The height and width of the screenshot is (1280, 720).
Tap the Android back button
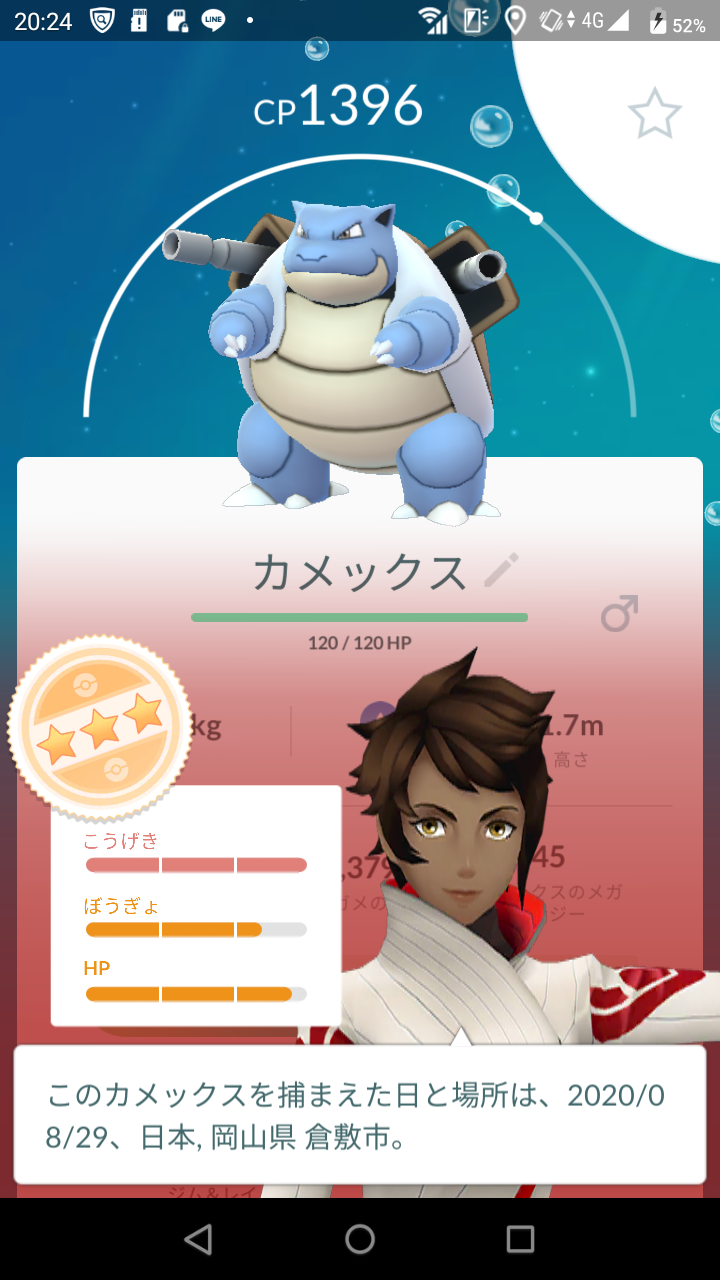199,1239
